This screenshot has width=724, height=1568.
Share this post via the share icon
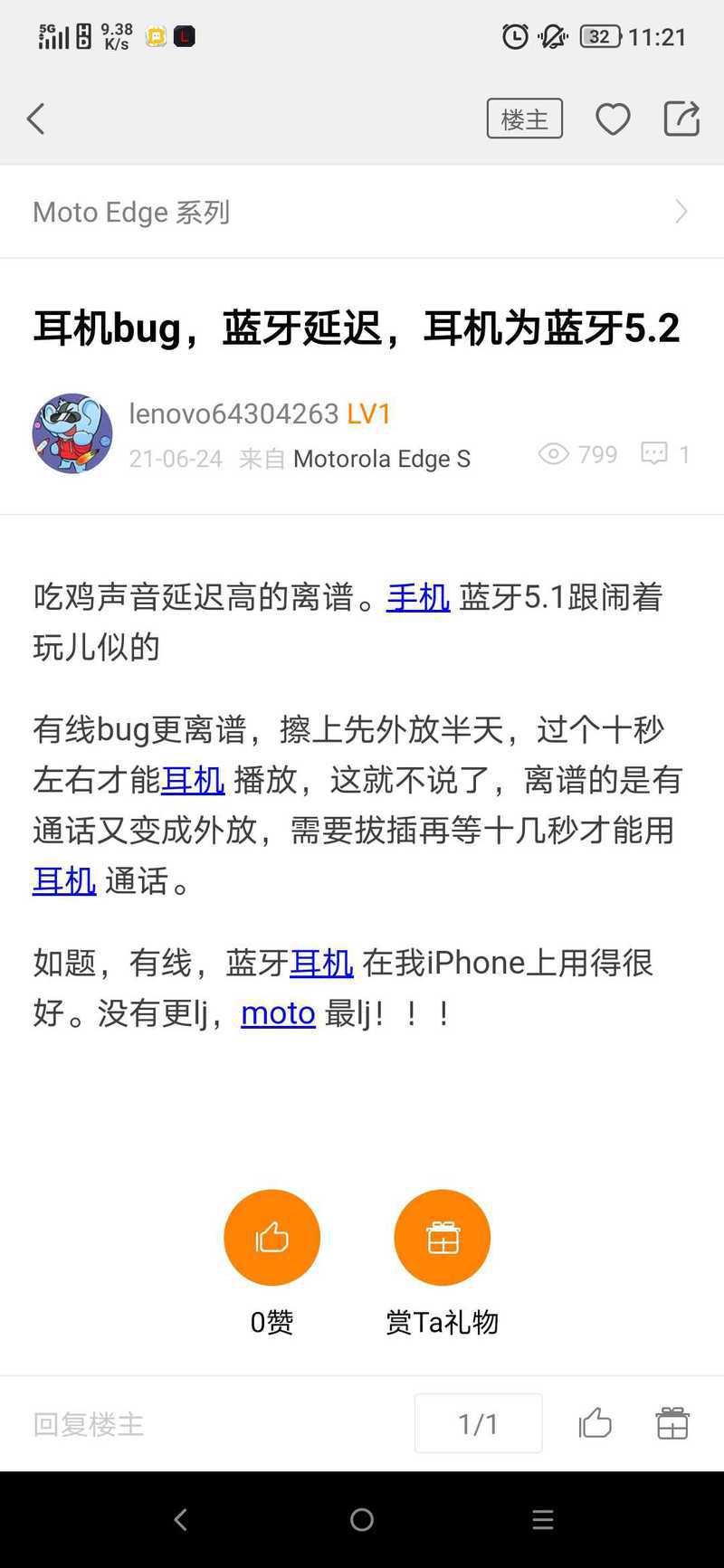point(681,119)
